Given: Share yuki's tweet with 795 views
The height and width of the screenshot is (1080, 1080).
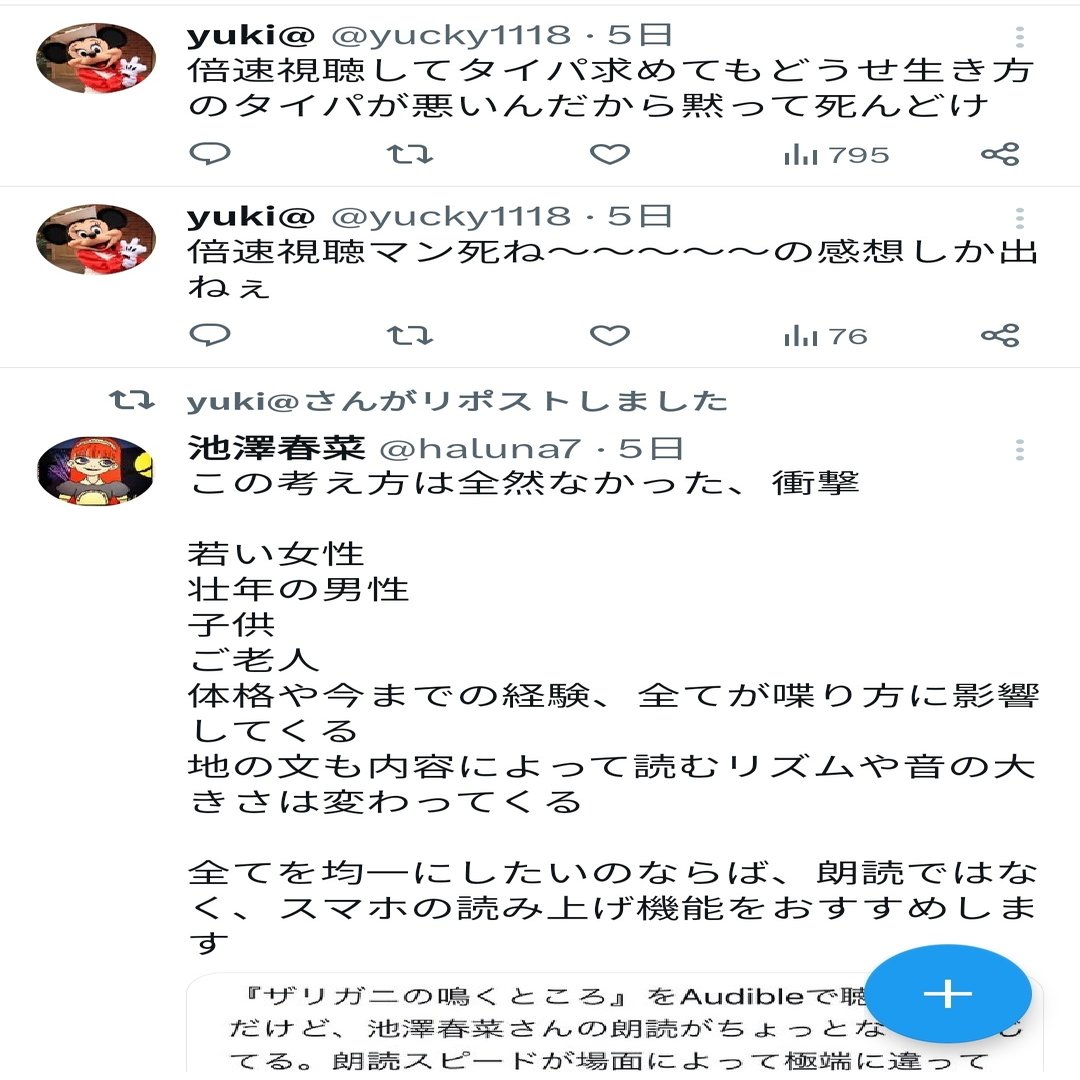Looking at the screenshot, I should click(x=999, y=154).
